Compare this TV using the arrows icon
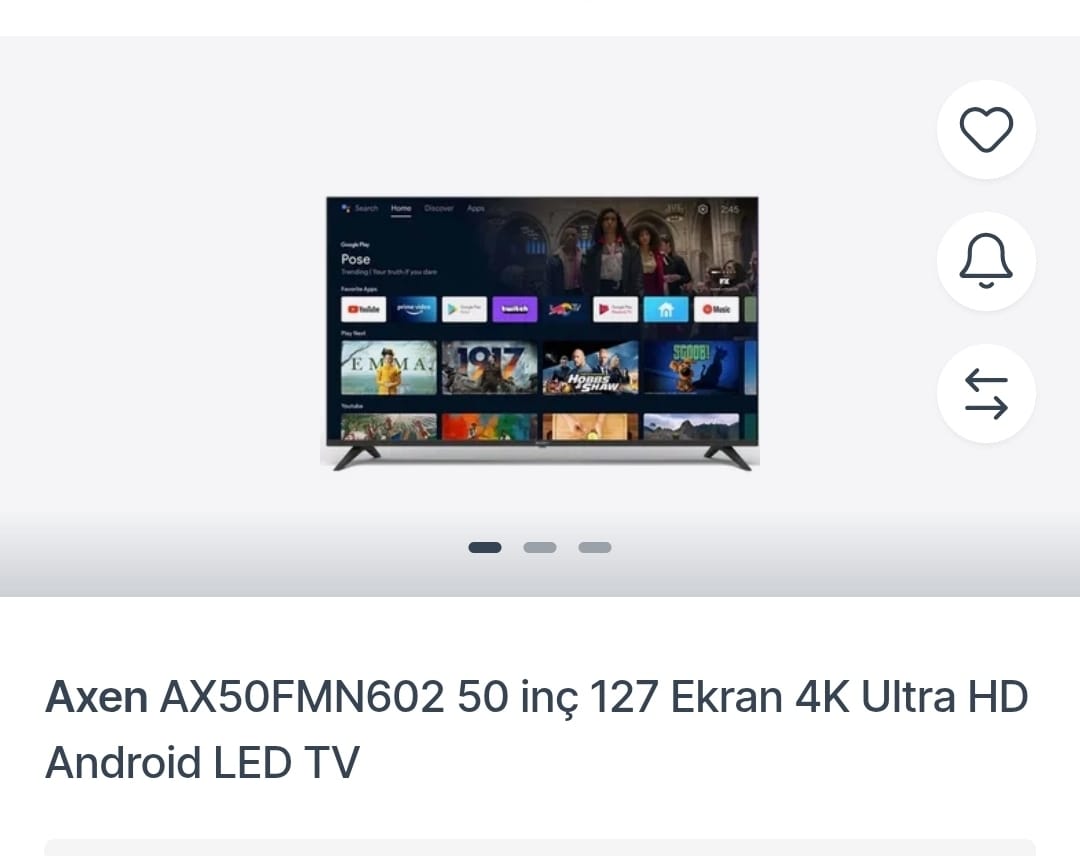This screenshot has height=856, width=1080. tap(986, 394)
